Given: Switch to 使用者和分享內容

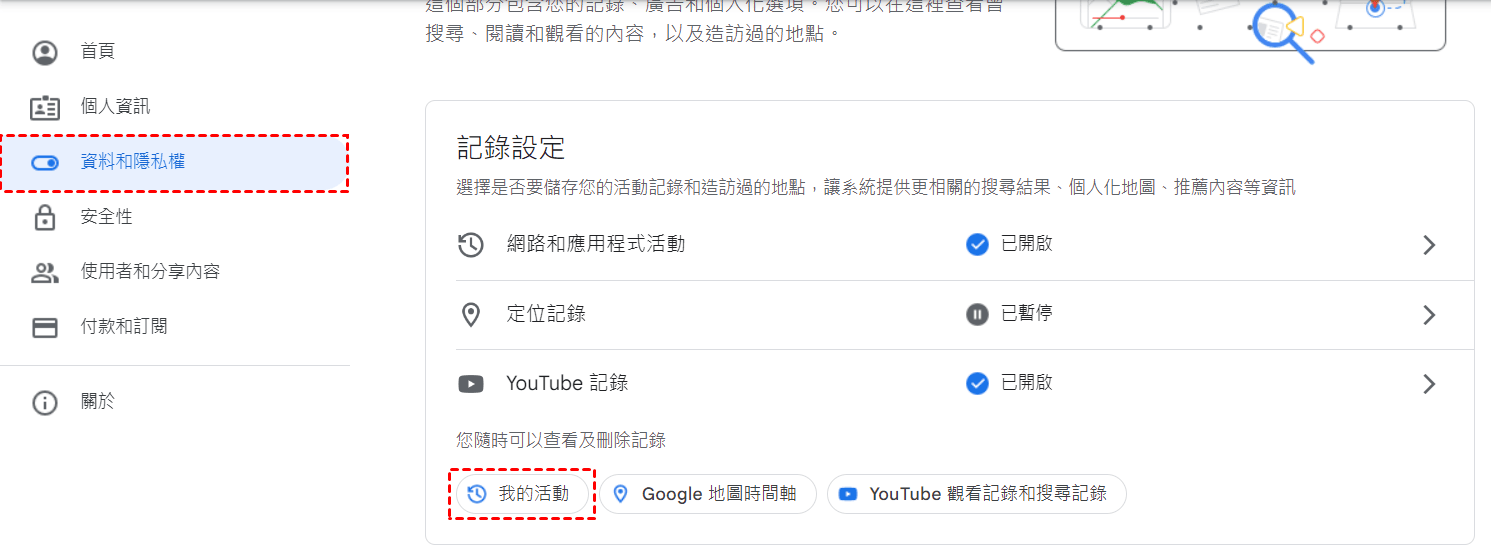Looking at the screenshot, I should tap(149, 272).
